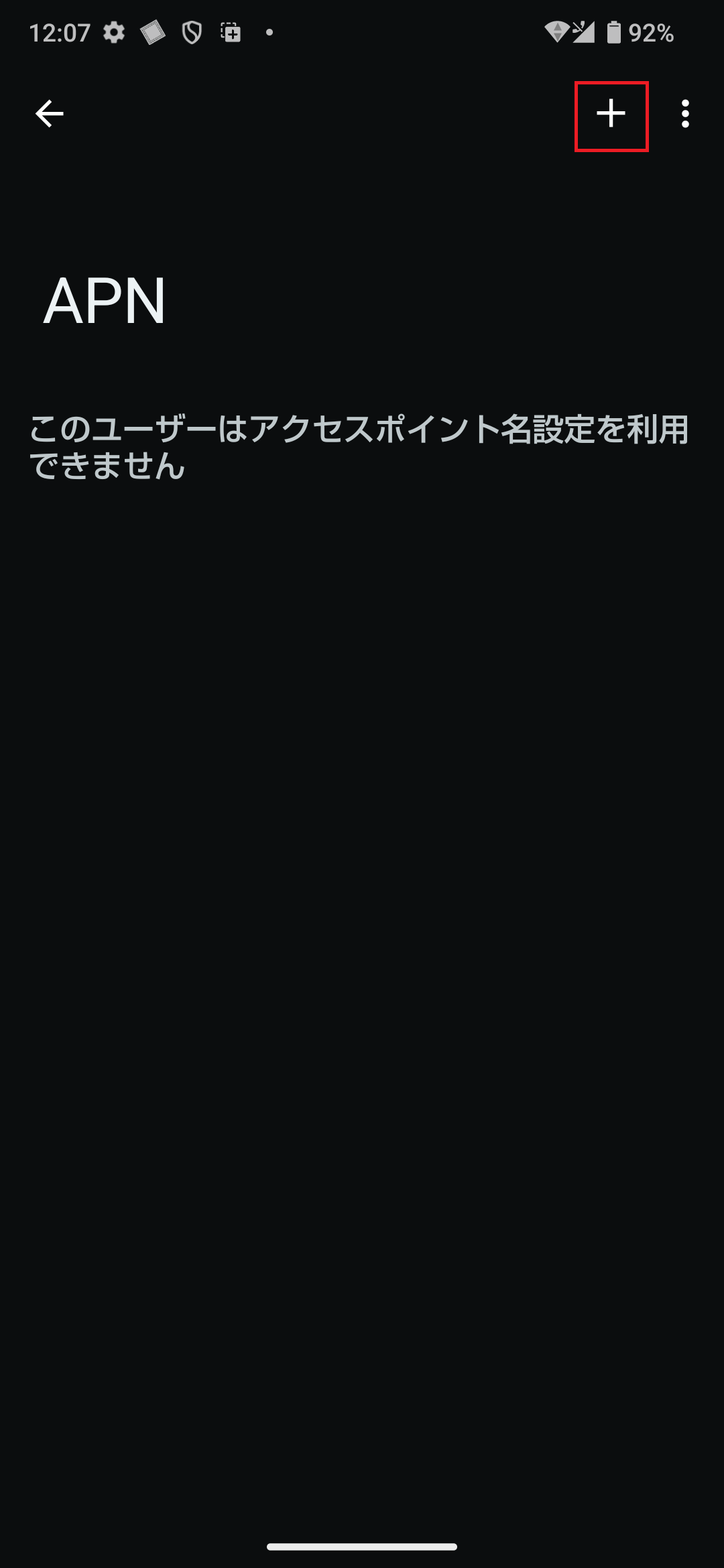This screenshot has height=1568, width=724.
Task: Select the 12:07 clock display
Action: coord(61,33)
